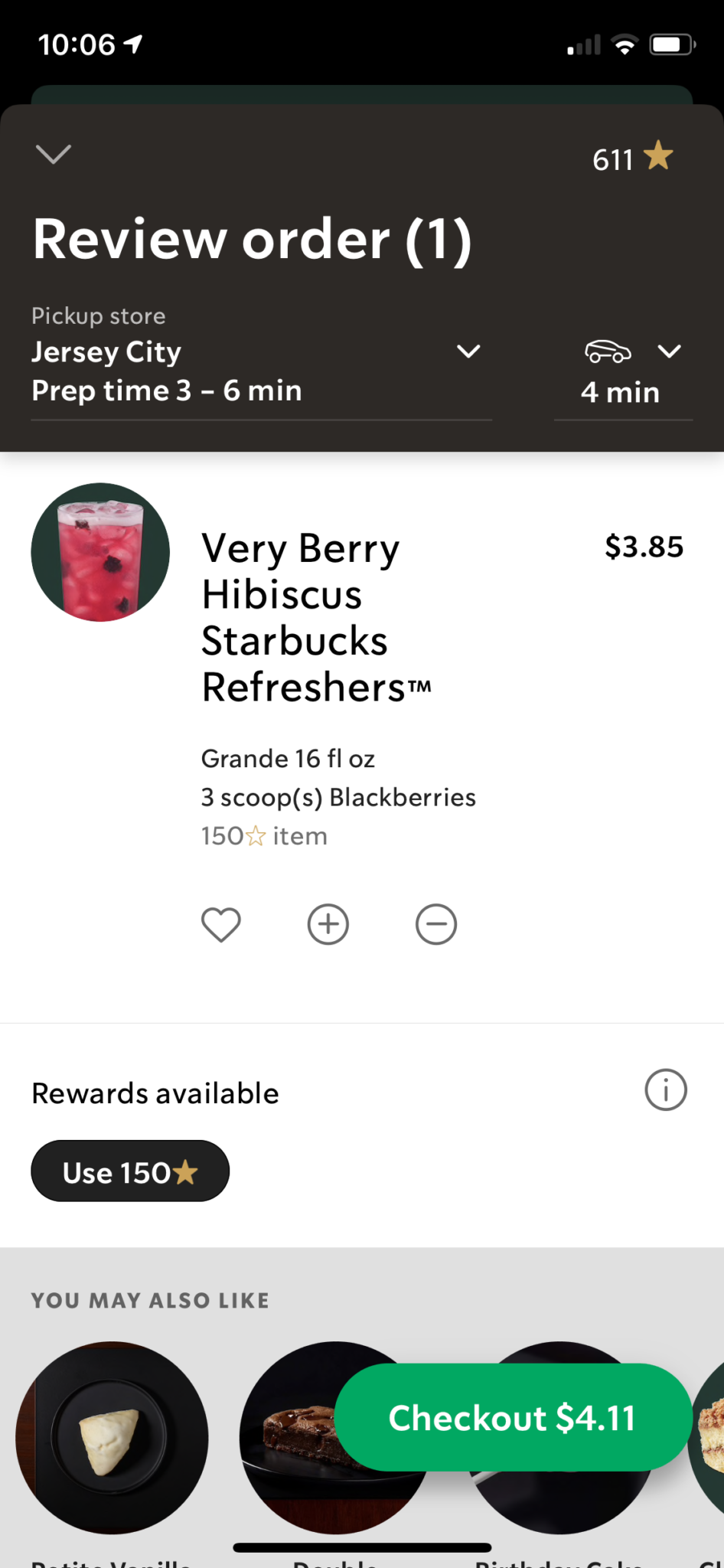Decrease quantity with the minus icon
Image resolution: width=724 pixels, height=1568 pixels.
[x=436, y=924]
